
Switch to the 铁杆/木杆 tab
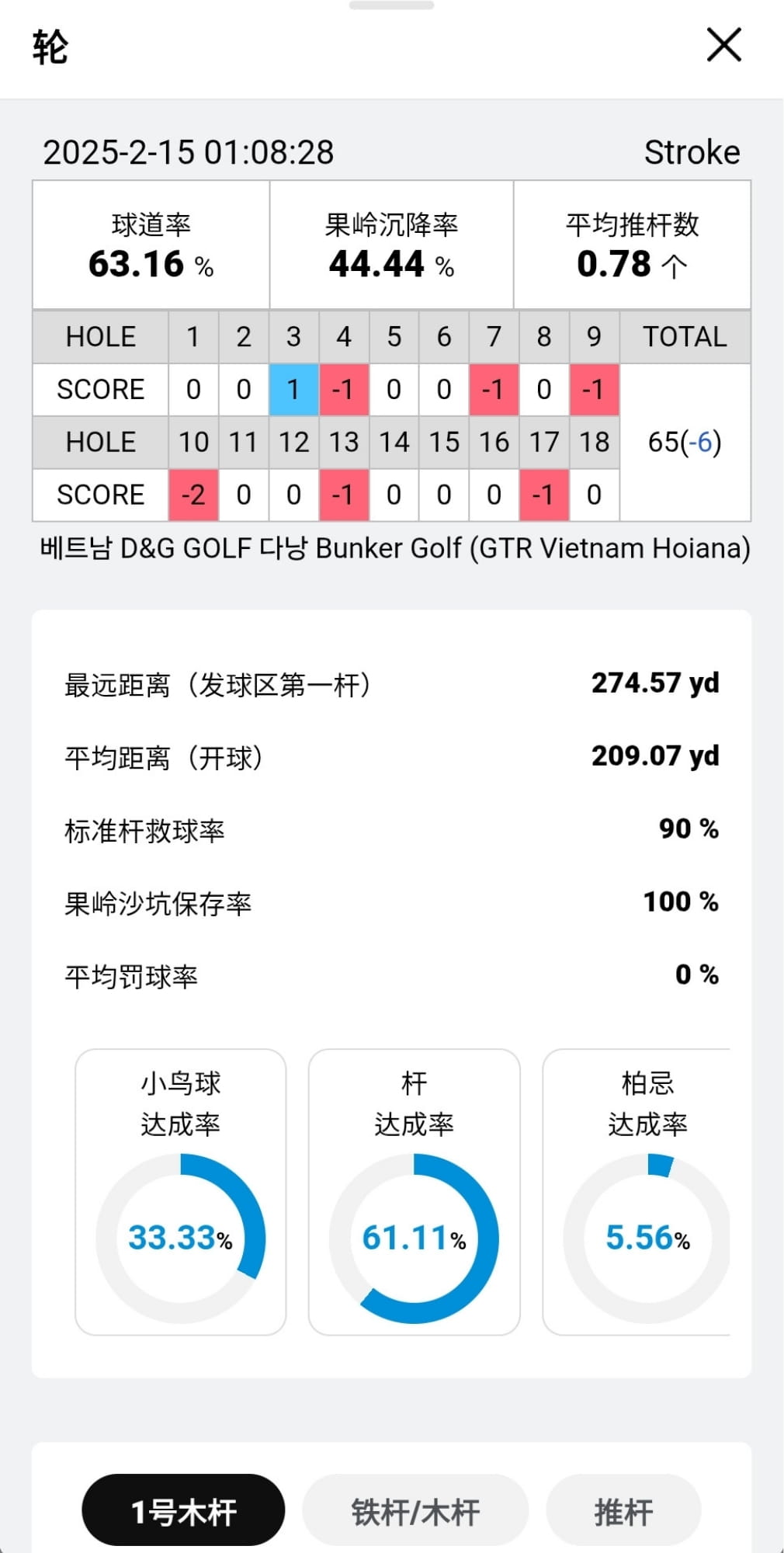(415, 1510)
